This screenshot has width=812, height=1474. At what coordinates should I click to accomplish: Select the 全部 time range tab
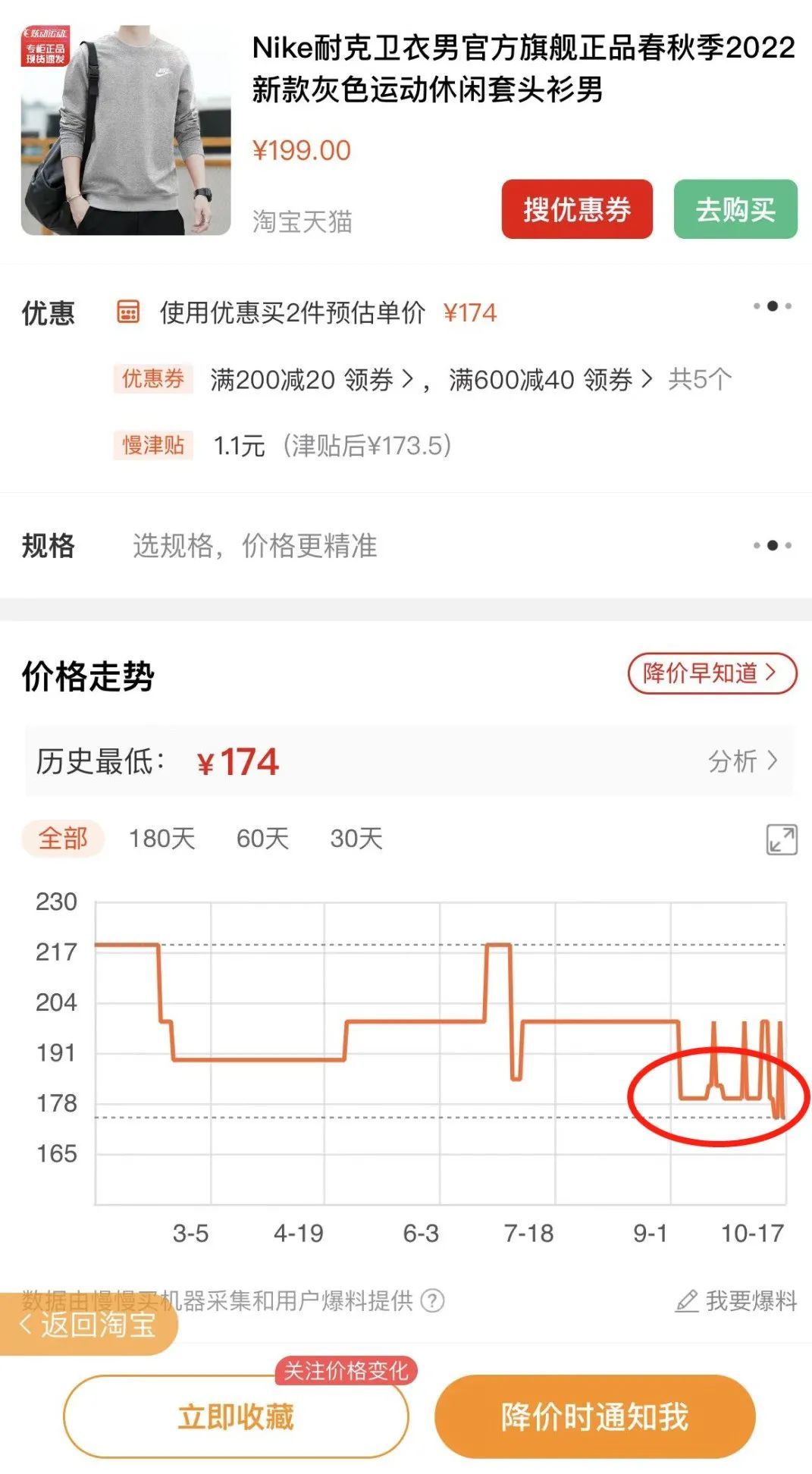pos(63,839)
